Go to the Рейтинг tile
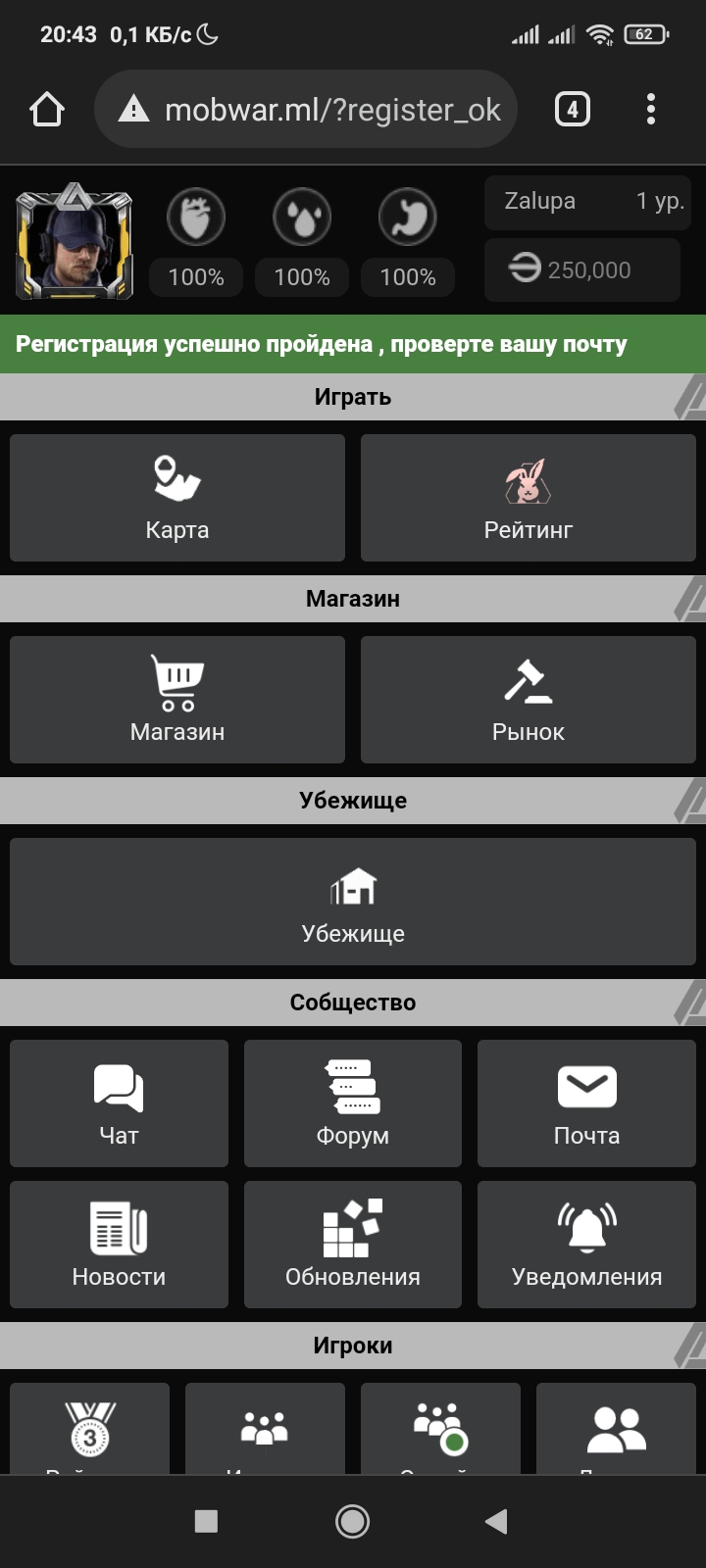Image resolution: width=706 pixels, height=1568 pixels. [x=529, y=498]
